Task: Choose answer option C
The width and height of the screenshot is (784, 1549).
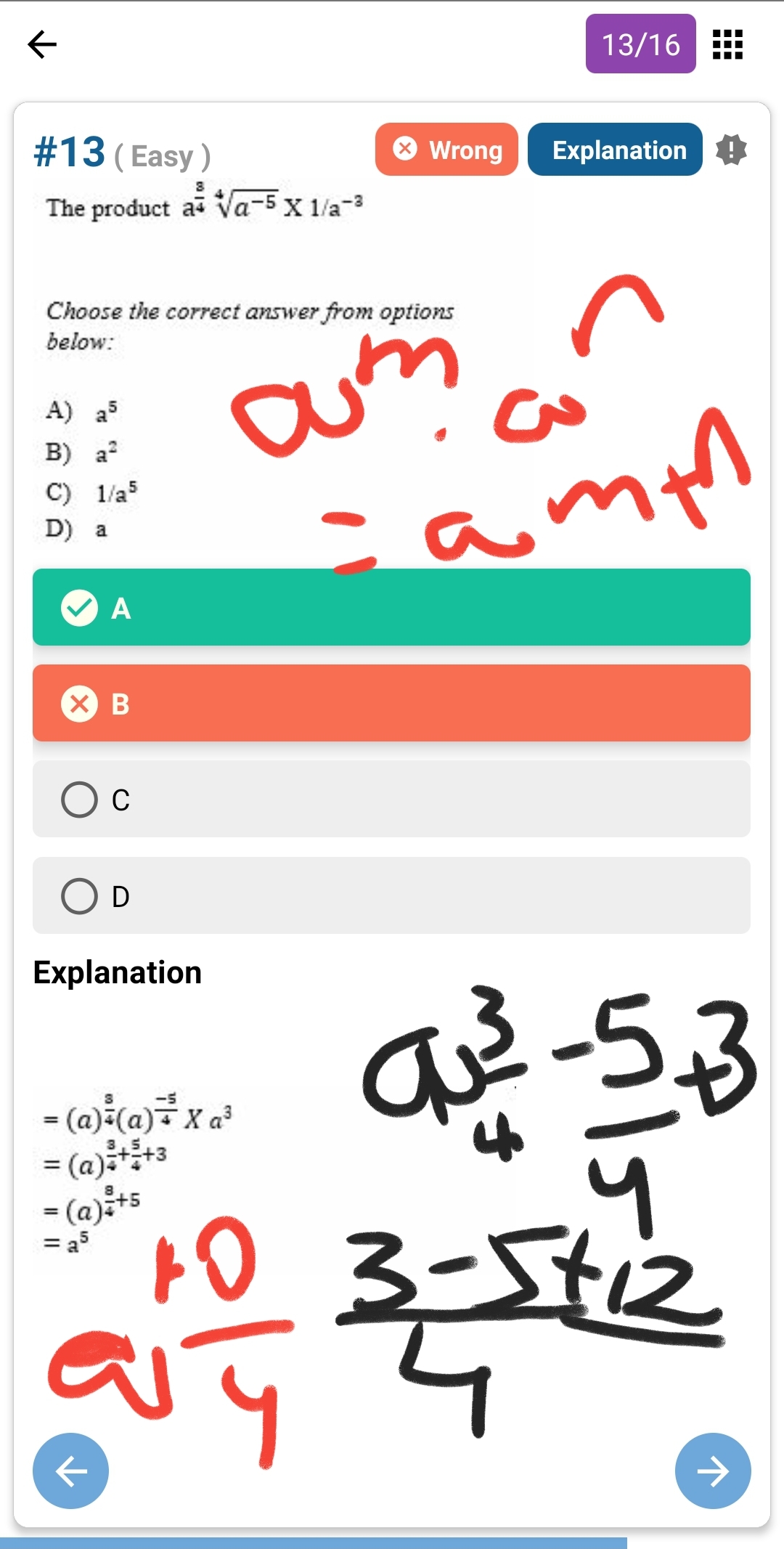Action: click(x=391, y=799)
